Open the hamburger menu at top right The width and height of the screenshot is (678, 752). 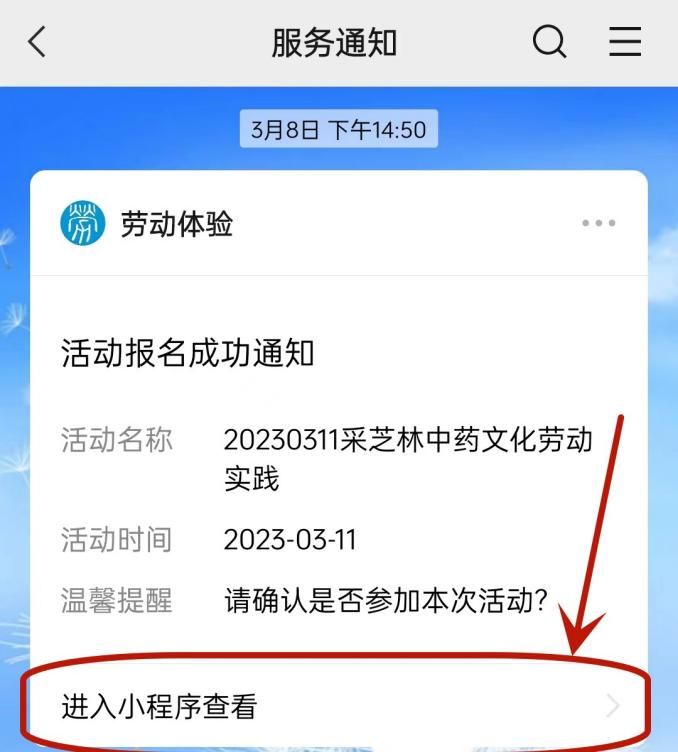(625, 42)
